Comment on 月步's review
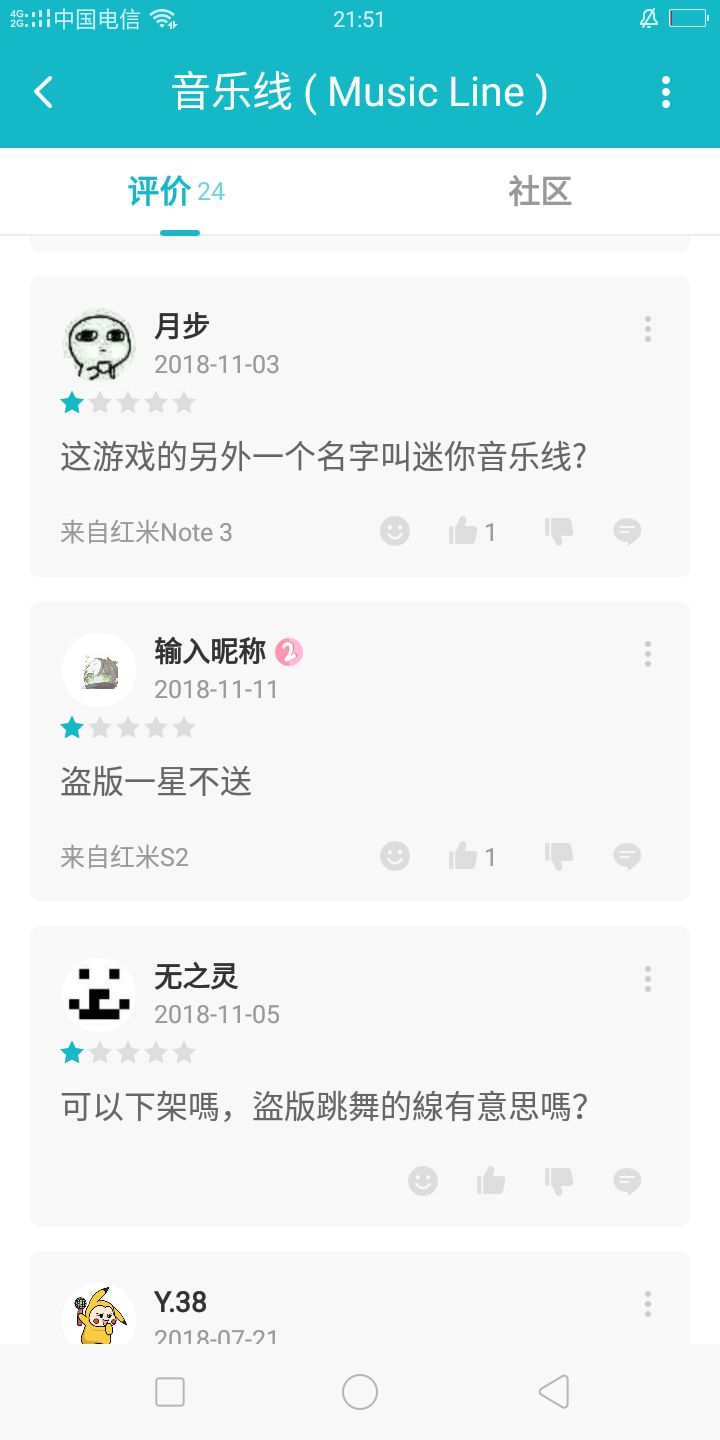The image size is (720, 1440). (627, 531)
